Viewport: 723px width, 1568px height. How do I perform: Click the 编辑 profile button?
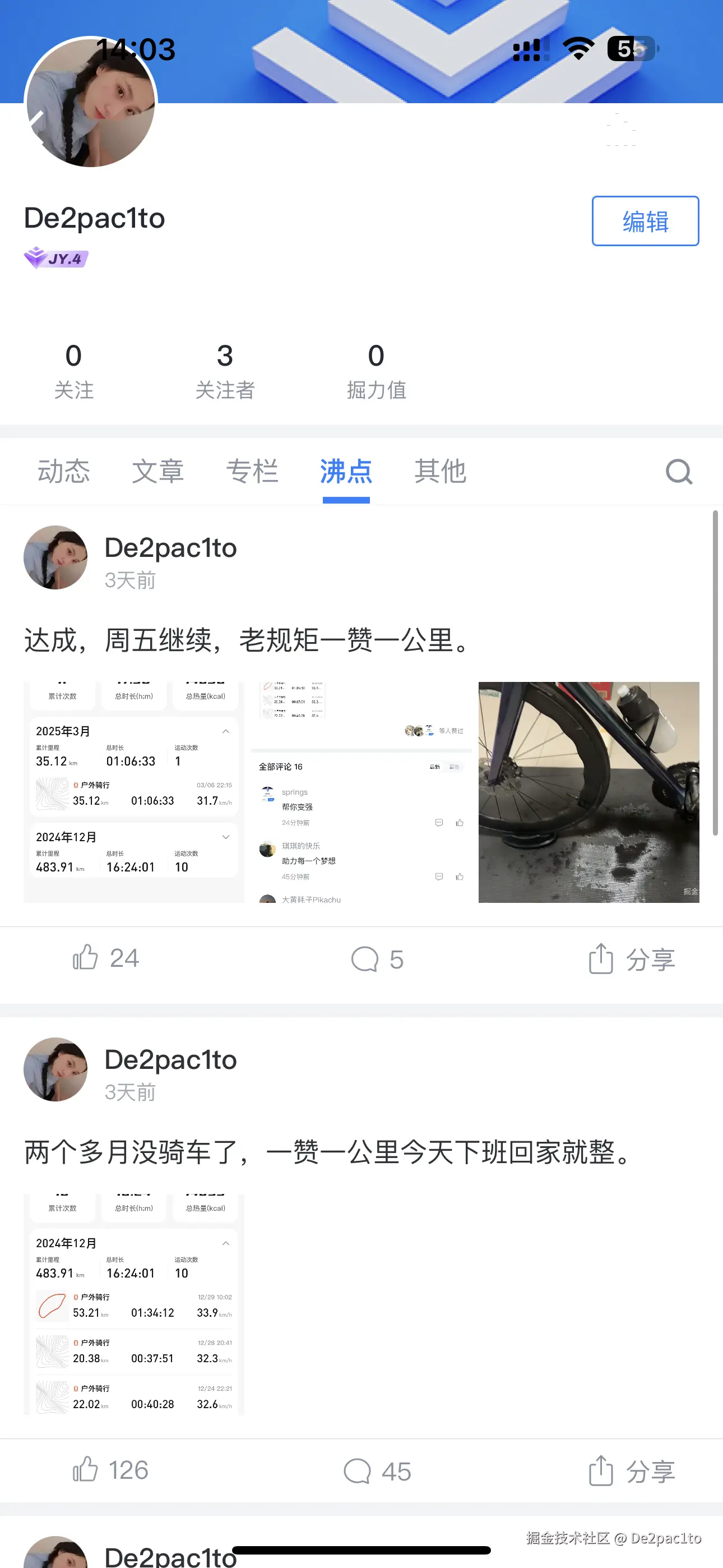point(645,221)
